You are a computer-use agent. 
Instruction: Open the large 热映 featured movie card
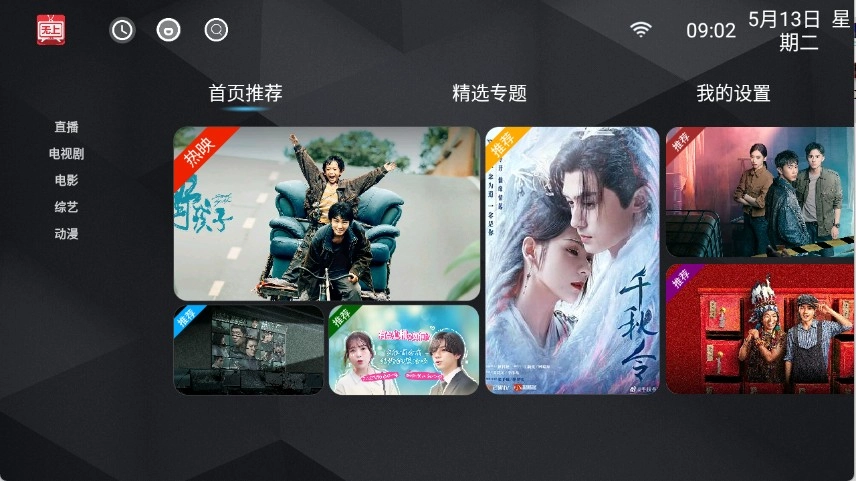pyautogui.click(x=327, y=213)
